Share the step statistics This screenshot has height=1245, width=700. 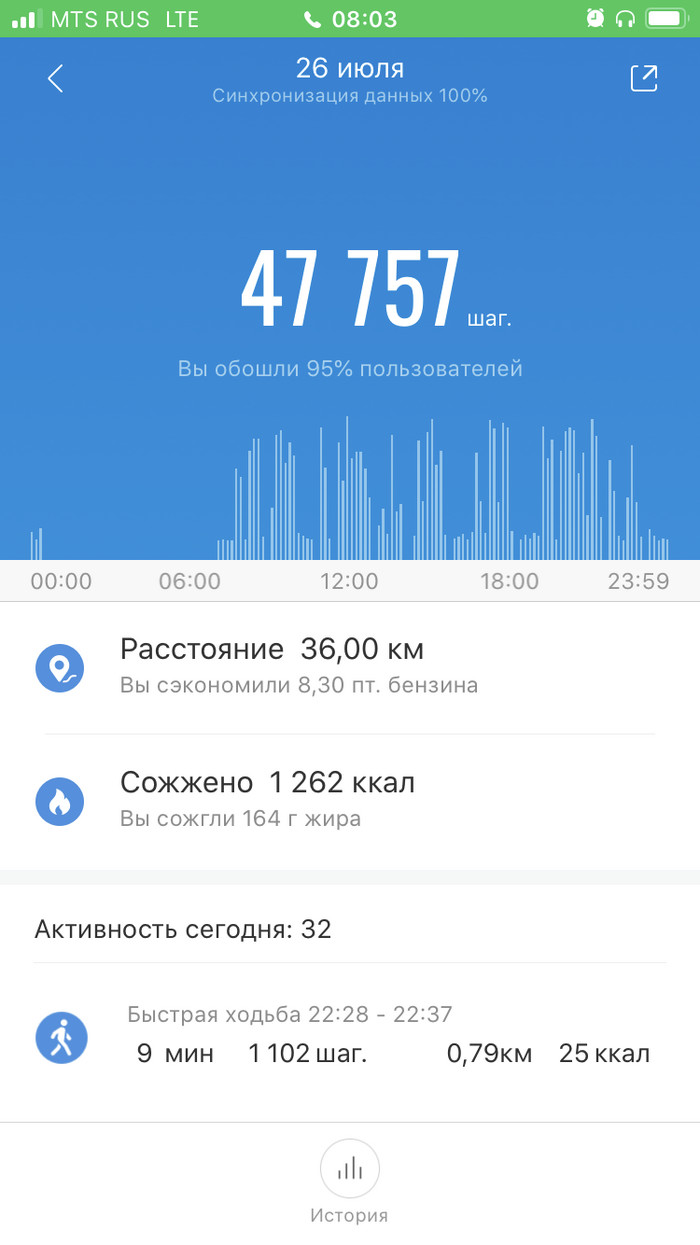click(x=644, y=79)
